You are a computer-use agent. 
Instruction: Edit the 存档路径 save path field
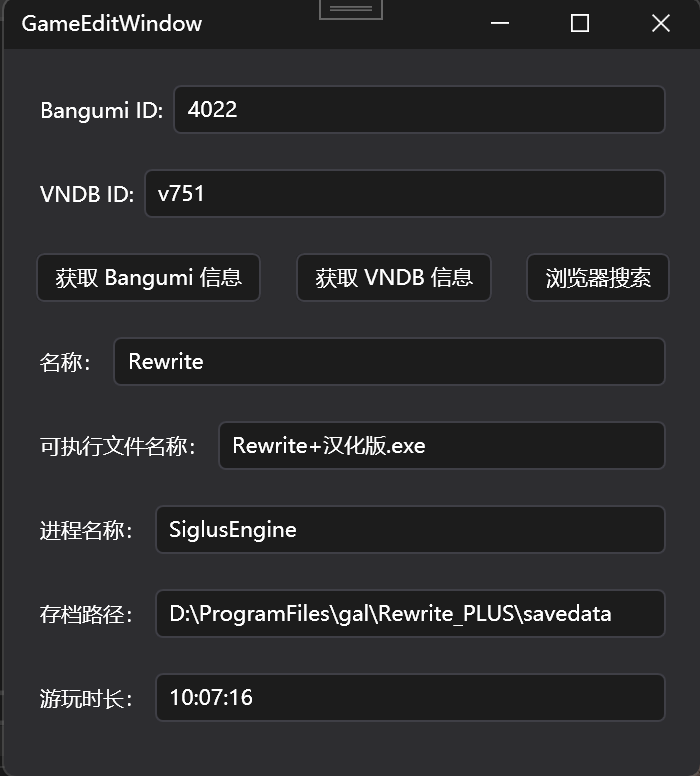[410, 614]
